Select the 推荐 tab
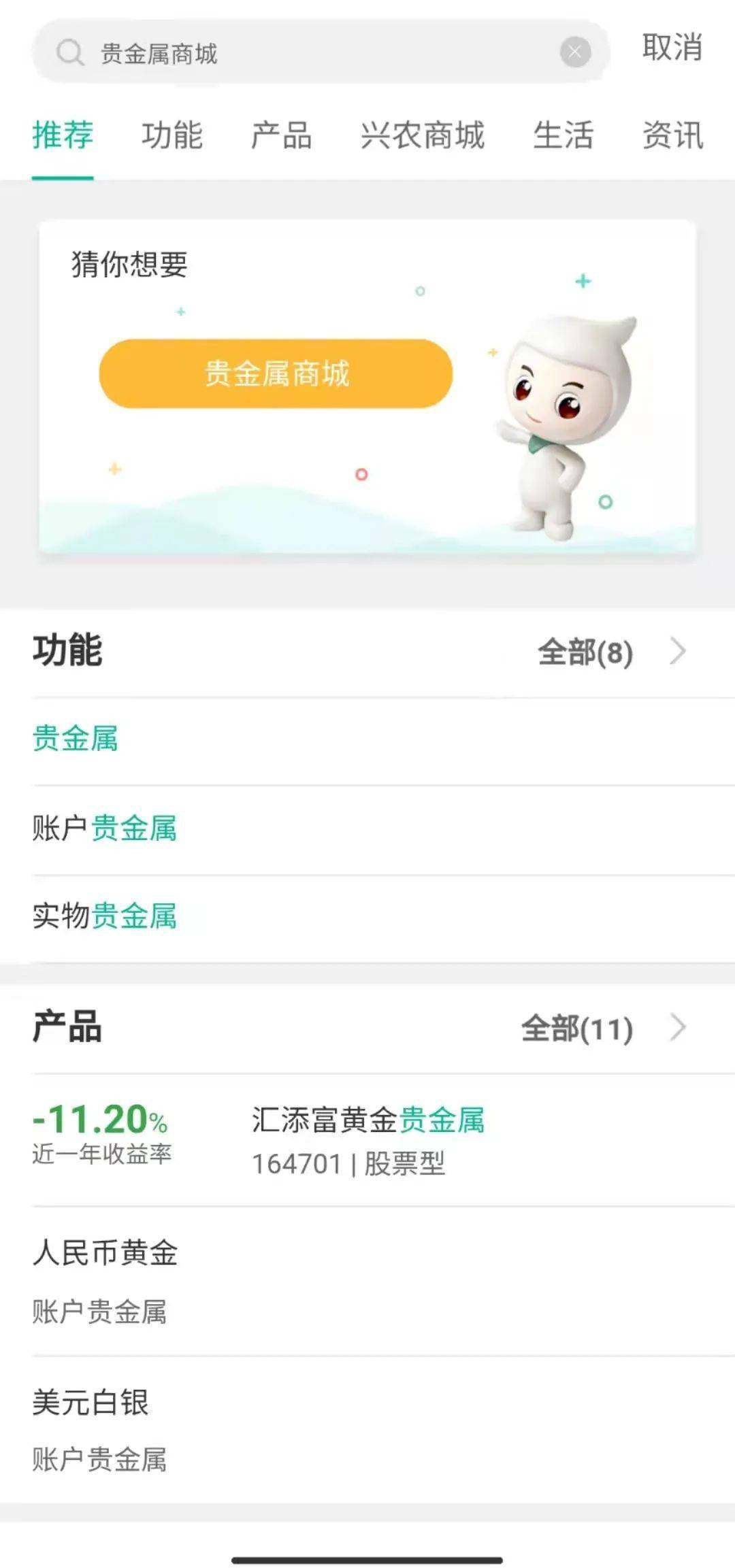 [x=63, y=135]
